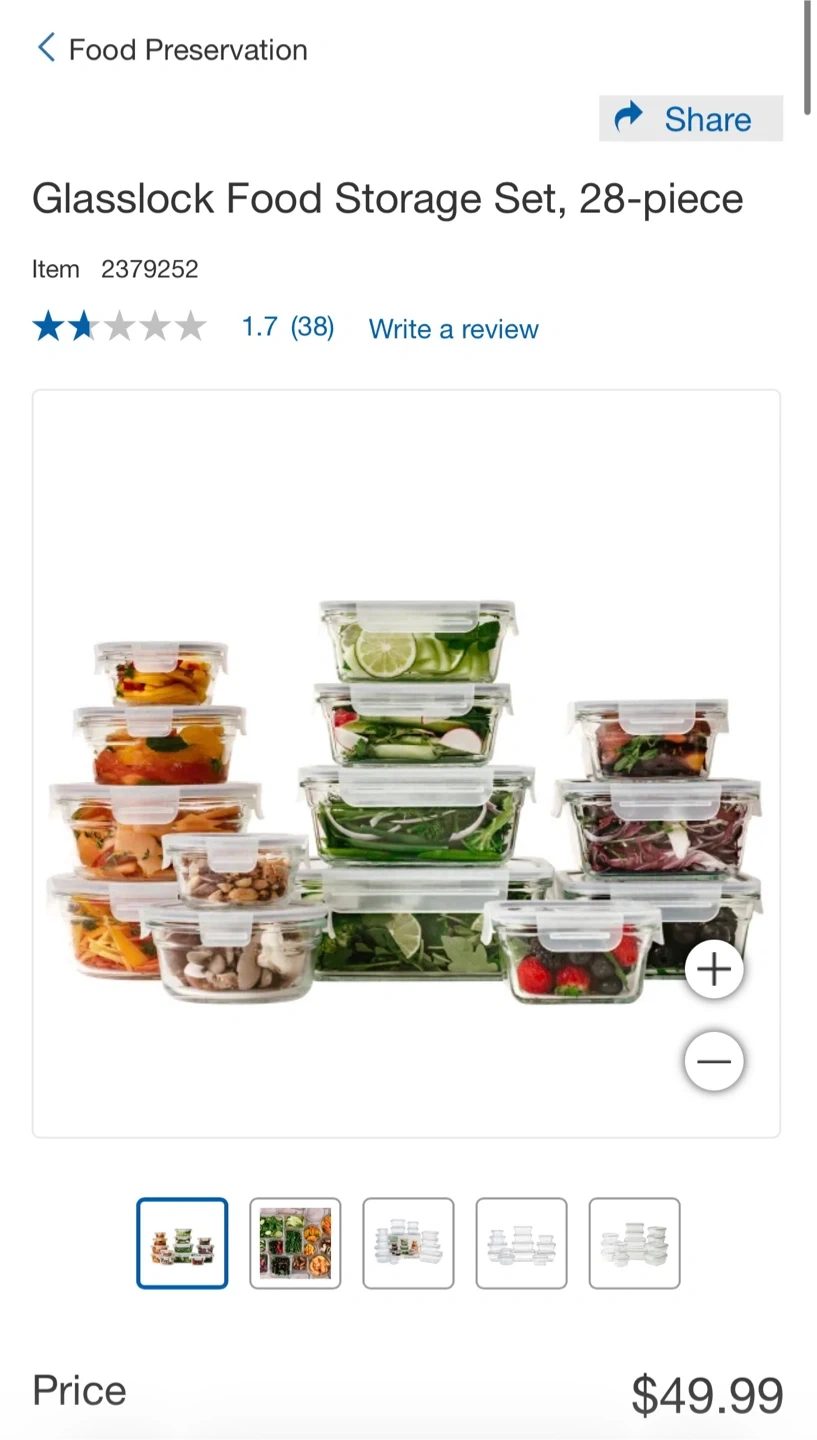View the second thumbnail with top-down food
The image size is (817, 1440).
coord(295,1243)
